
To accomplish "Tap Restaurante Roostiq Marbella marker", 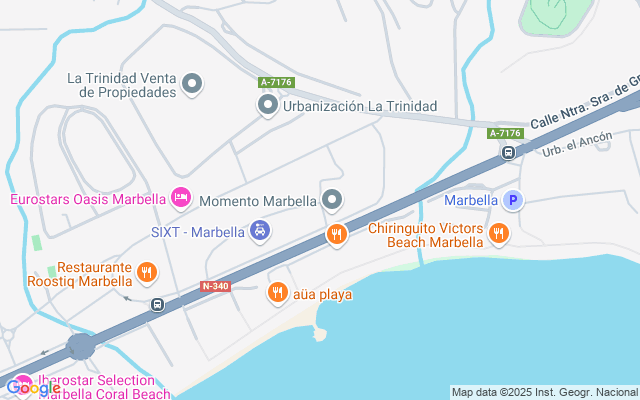I will [x=147, y=272].
